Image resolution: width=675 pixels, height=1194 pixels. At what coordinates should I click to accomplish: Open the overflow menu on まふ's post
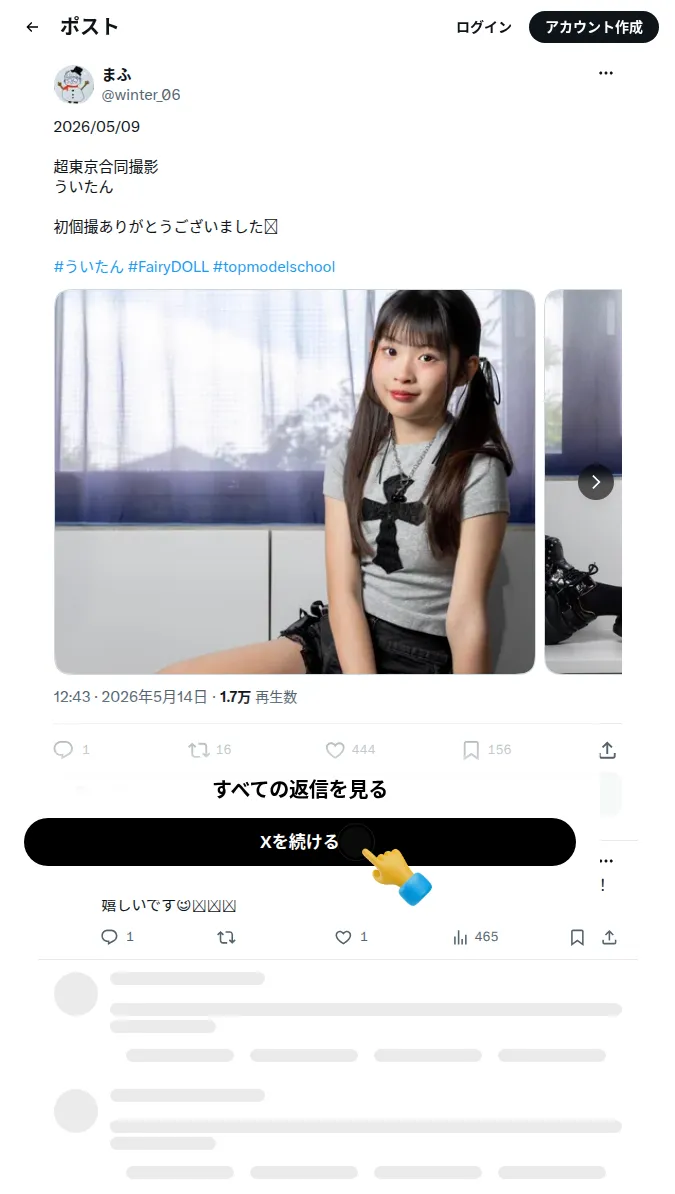pyautogui.click(x=606, y=73)
